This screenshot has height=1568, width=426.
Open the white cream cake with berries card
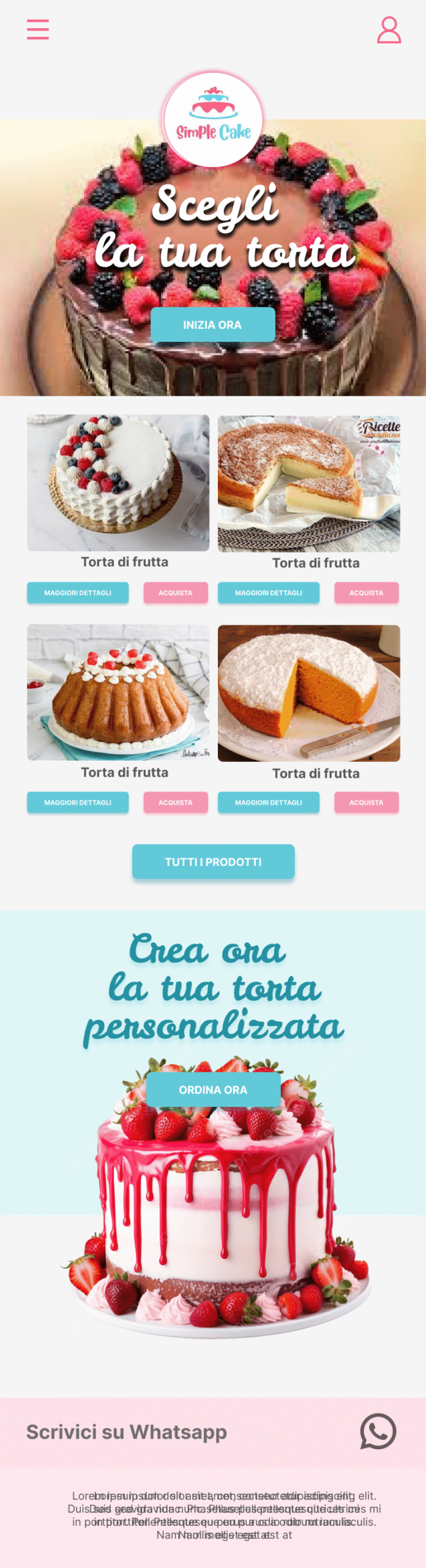tap(118, 483)
